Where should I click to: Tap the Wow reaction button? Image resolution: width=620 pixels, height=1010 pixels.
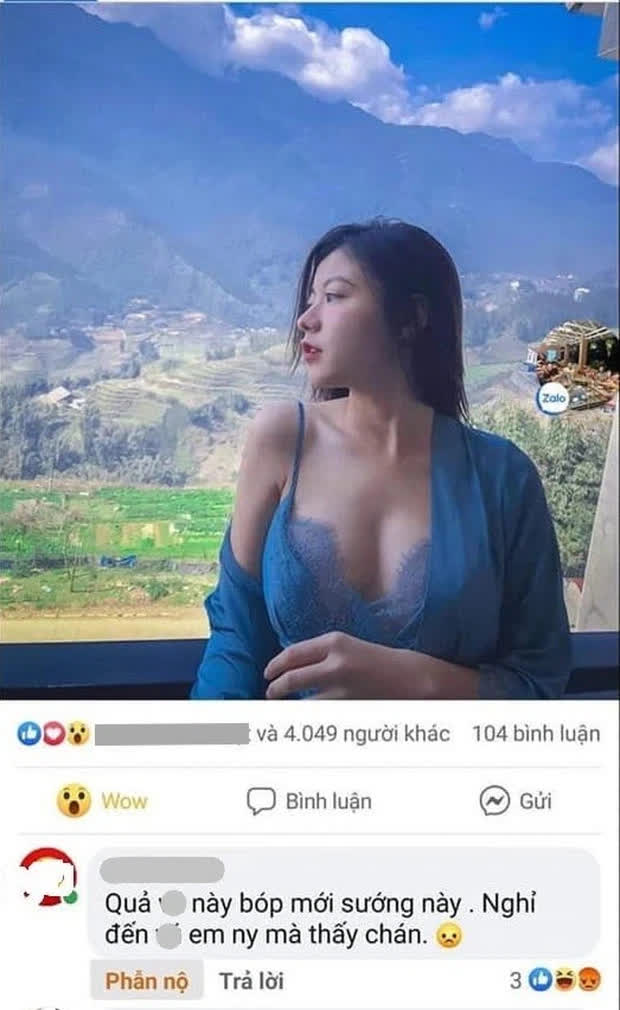[102, 801]
